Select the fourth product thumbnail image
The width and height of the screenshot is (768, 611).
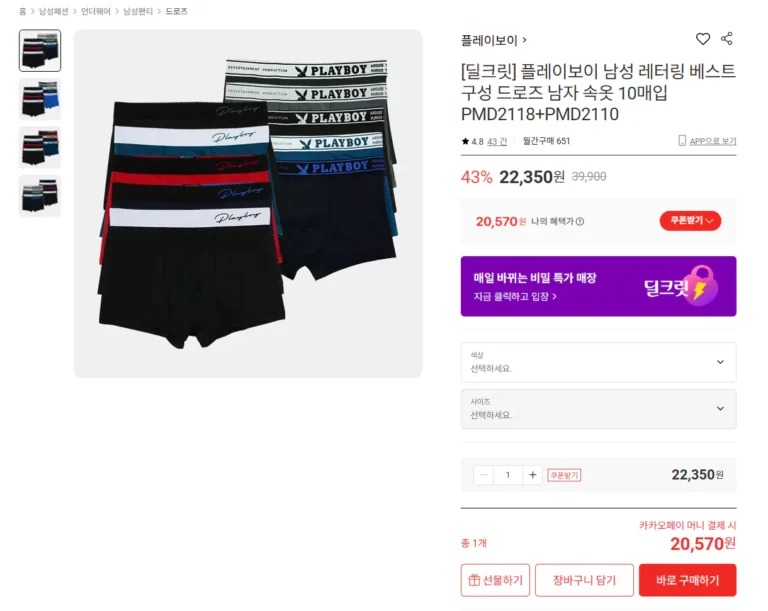pyautogui.click(x=40, y=195)
